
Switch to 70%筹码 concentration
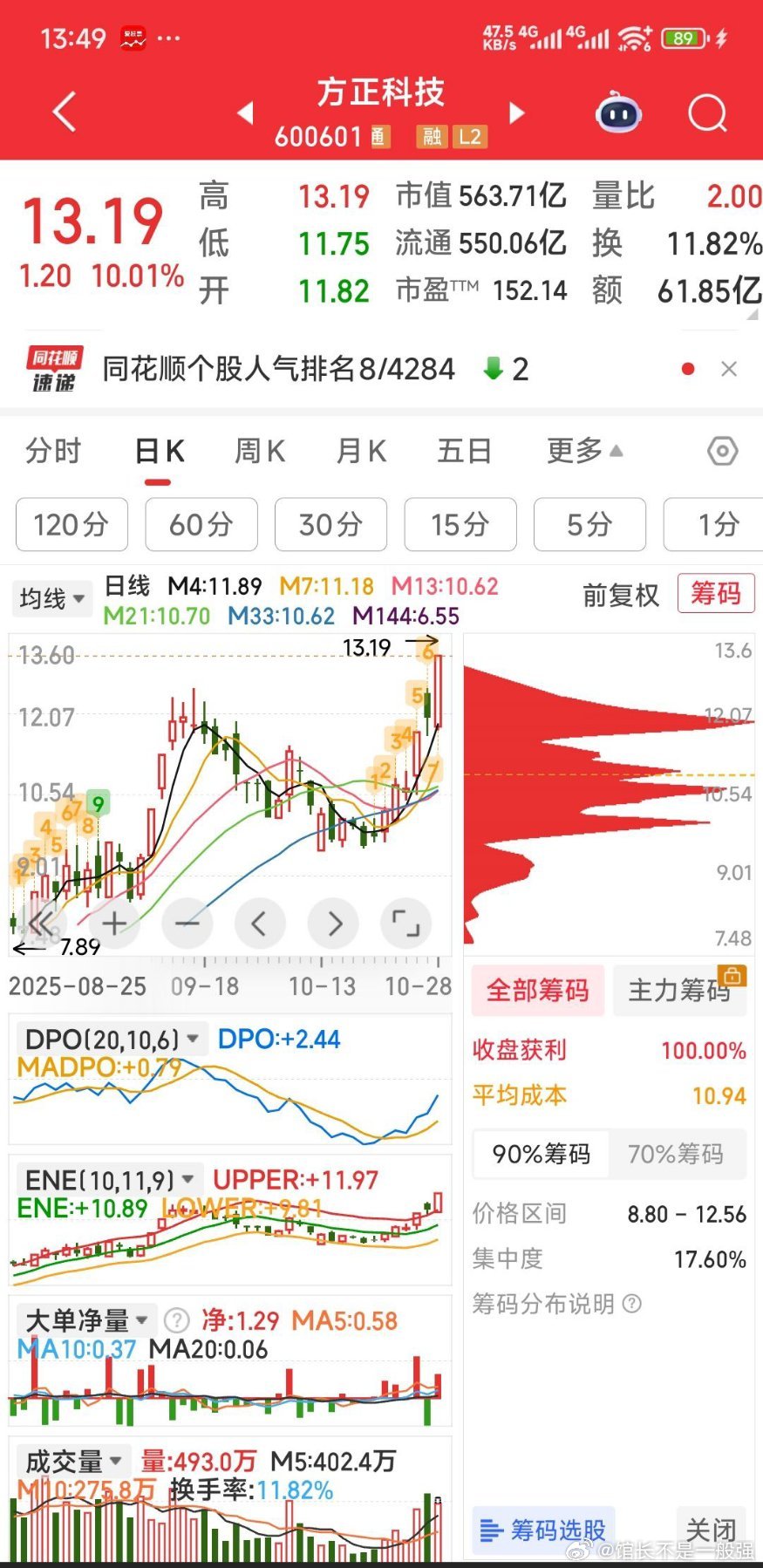[x=676, y=1154]
